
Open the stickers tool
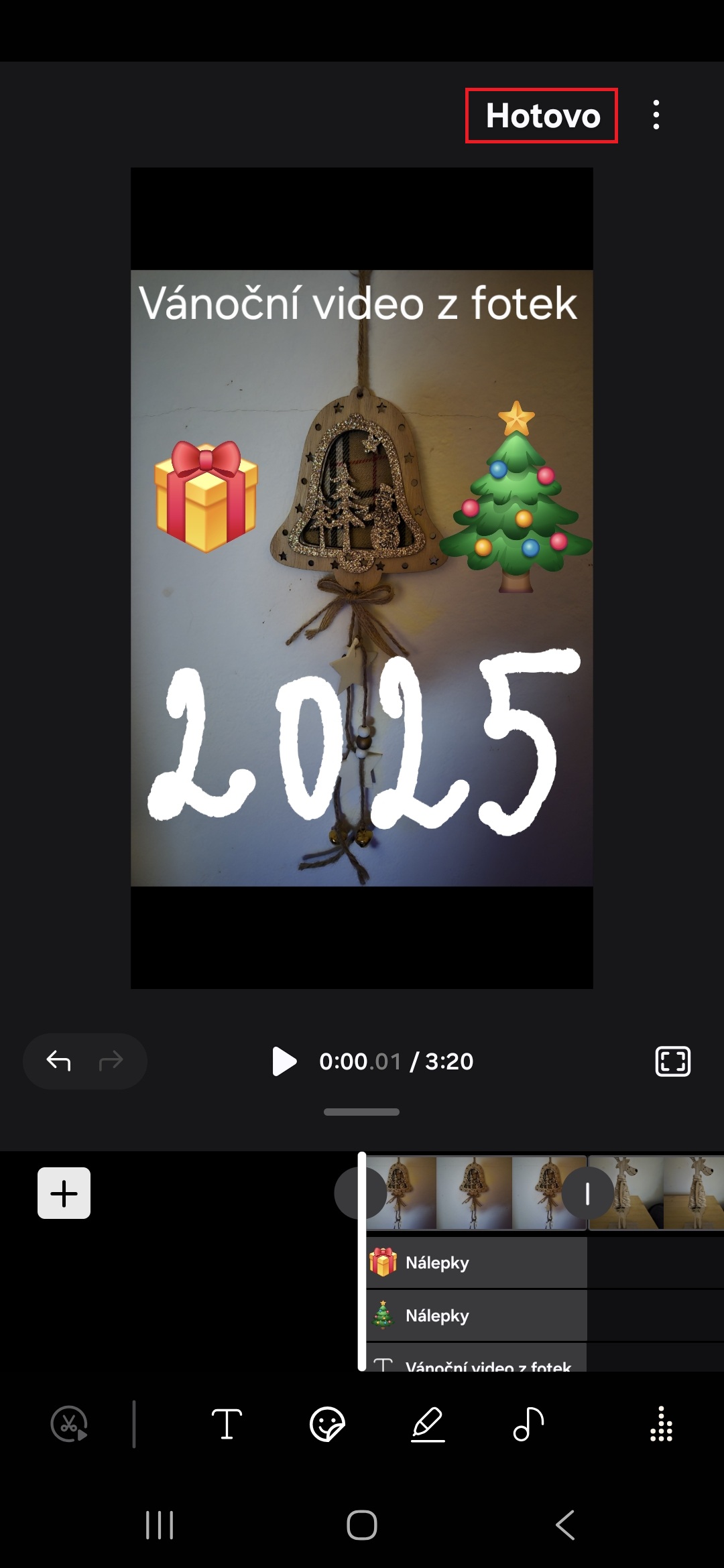pos(327,1423)
